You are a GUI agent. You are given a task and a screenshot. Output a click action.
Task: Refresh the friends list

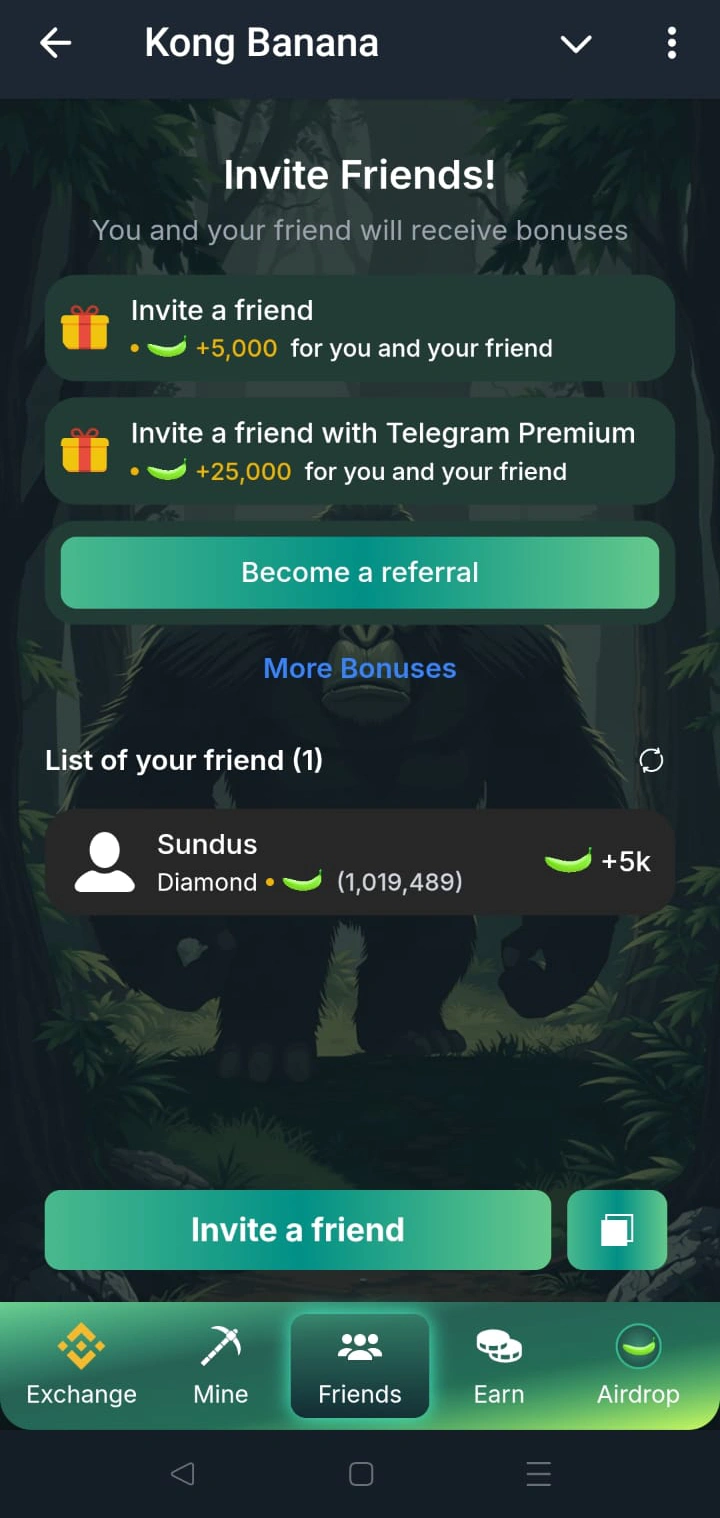[651, 760]
